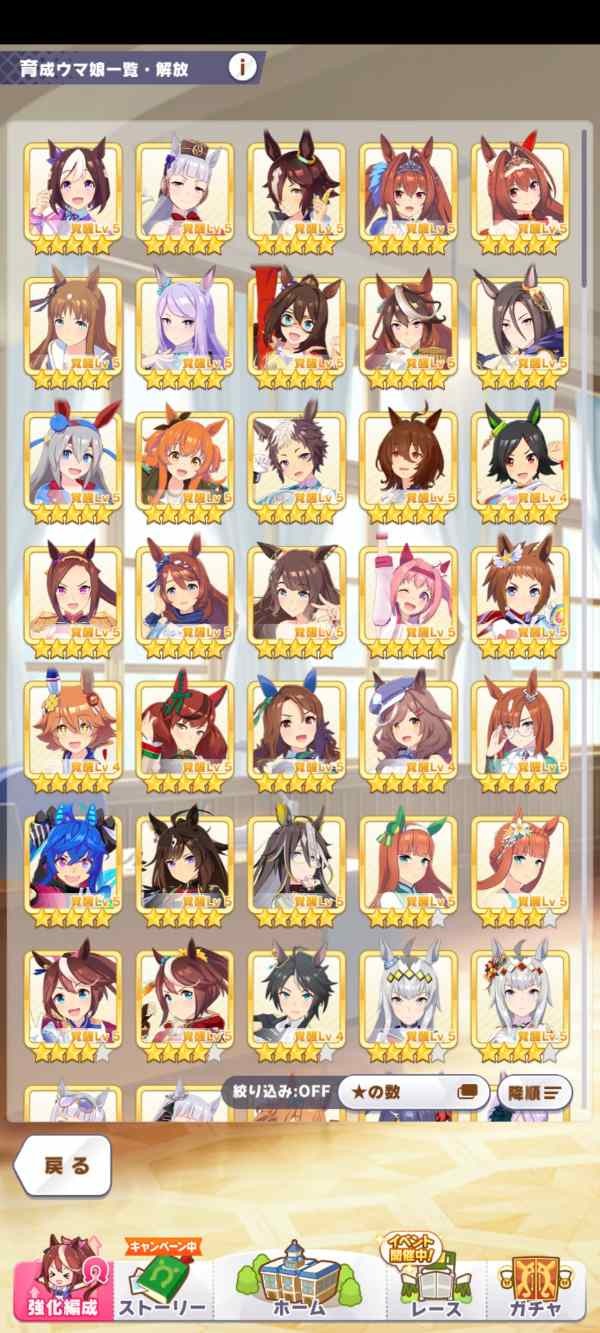Open the ★の数 sort and filter settings
The height and width of the screenshot is (1333, 600).
click(x=413, y=1092)
